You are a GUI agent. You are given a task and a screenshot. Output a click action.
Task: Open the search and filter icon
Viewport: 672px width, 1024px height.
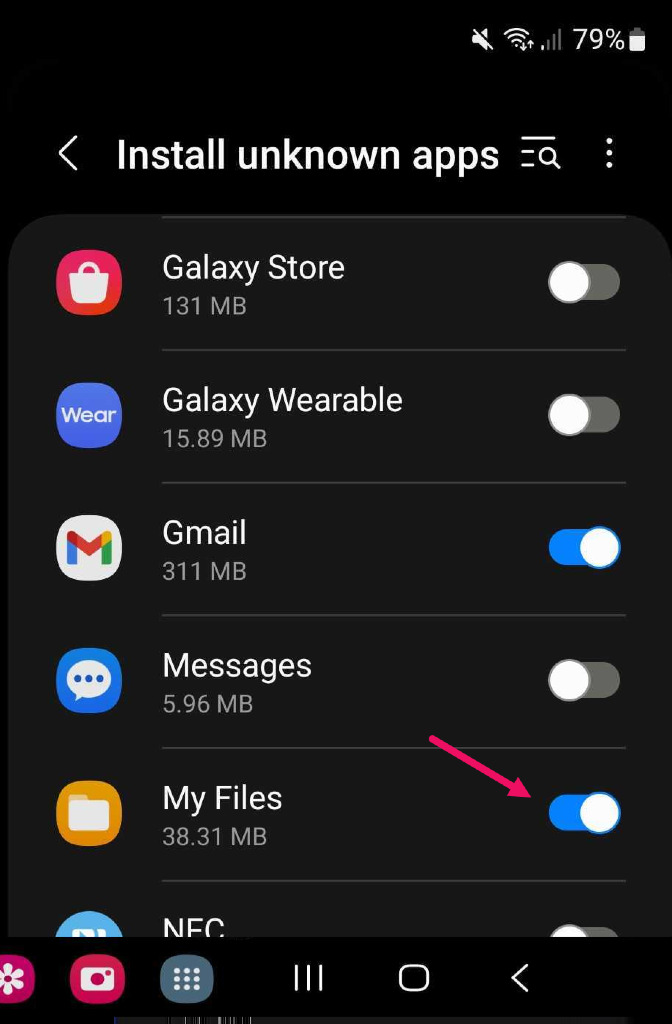tap(541, 155)
